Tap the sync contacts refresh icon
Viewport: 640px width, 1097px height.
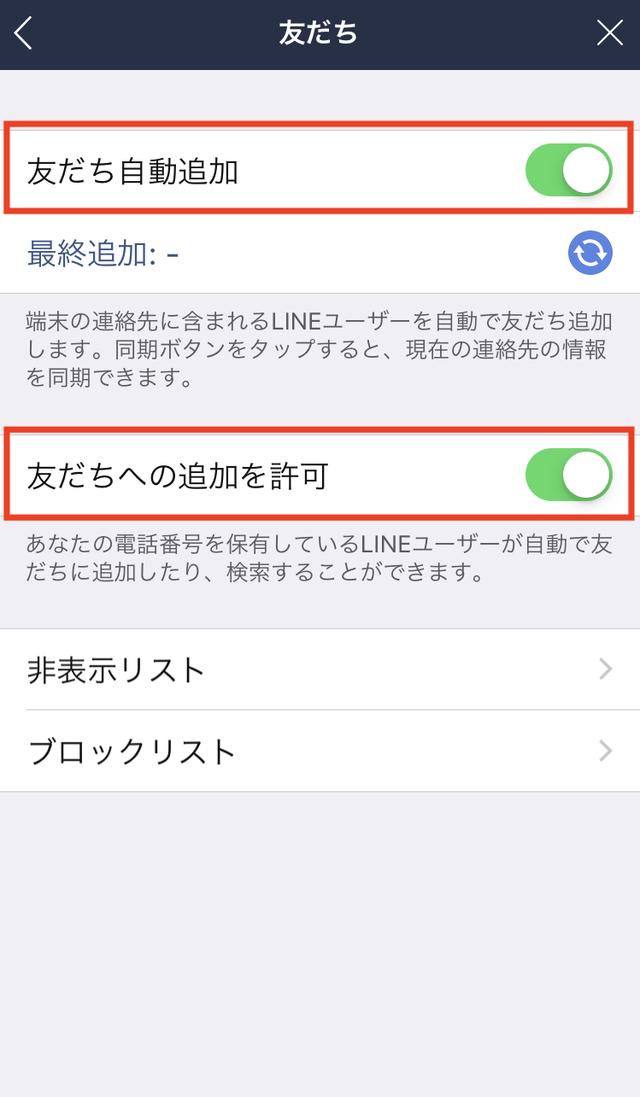(590, 253)
